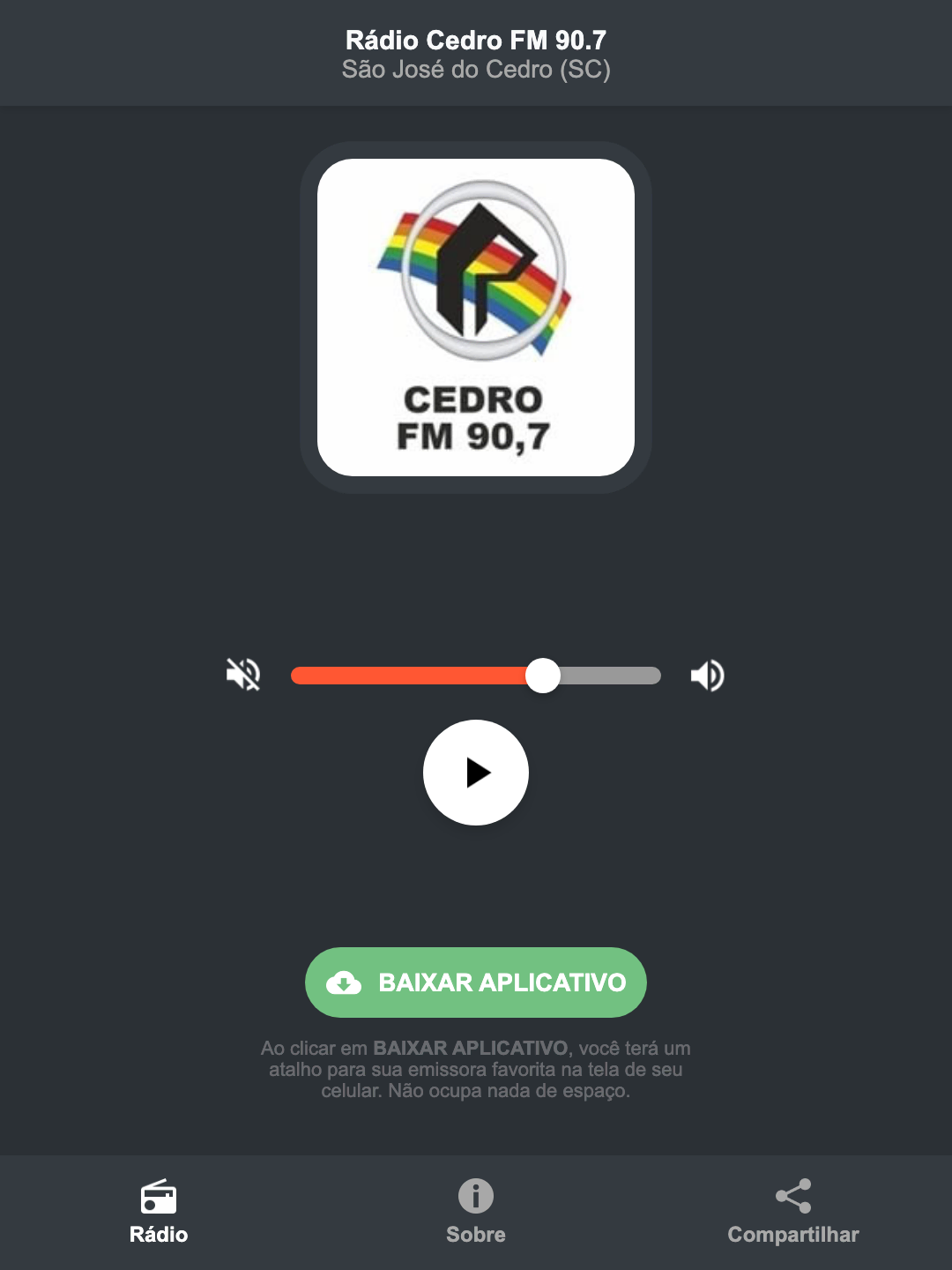952x1270 pixels.
Task: Click the red volume progress bar
Action: click(x=405, y=675)
